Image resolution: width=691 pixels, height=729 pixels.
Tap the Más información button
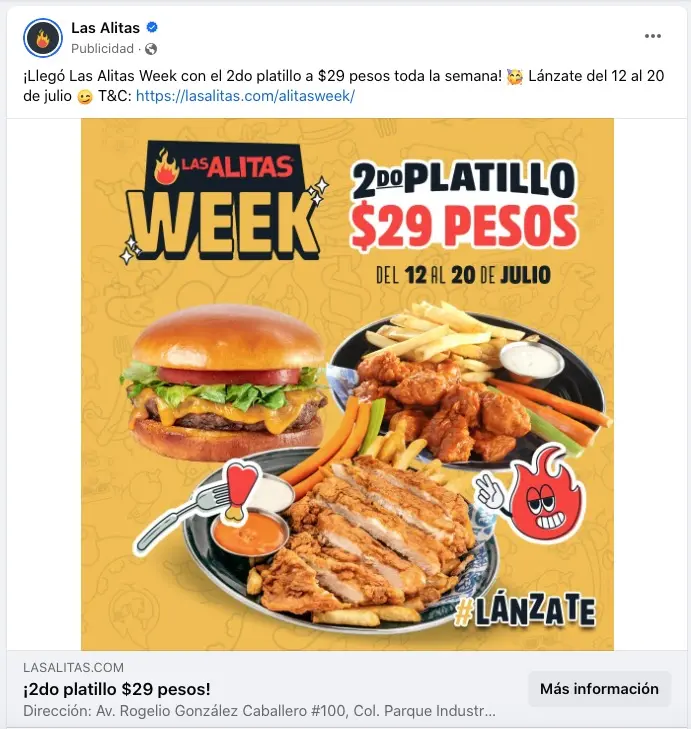coord(599,689)
